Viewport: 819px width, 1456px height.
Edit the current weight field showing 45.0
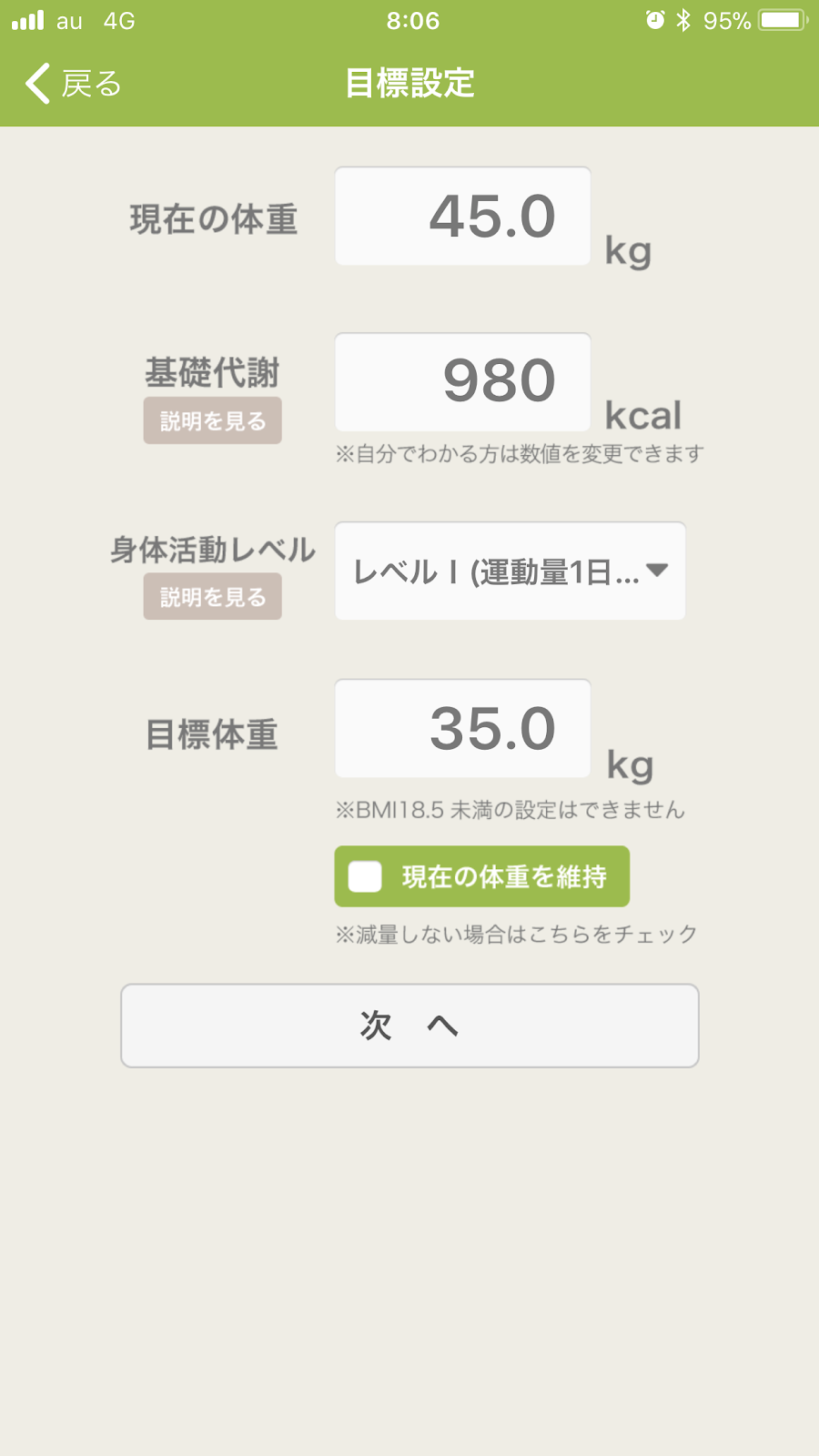coord(463,217)
